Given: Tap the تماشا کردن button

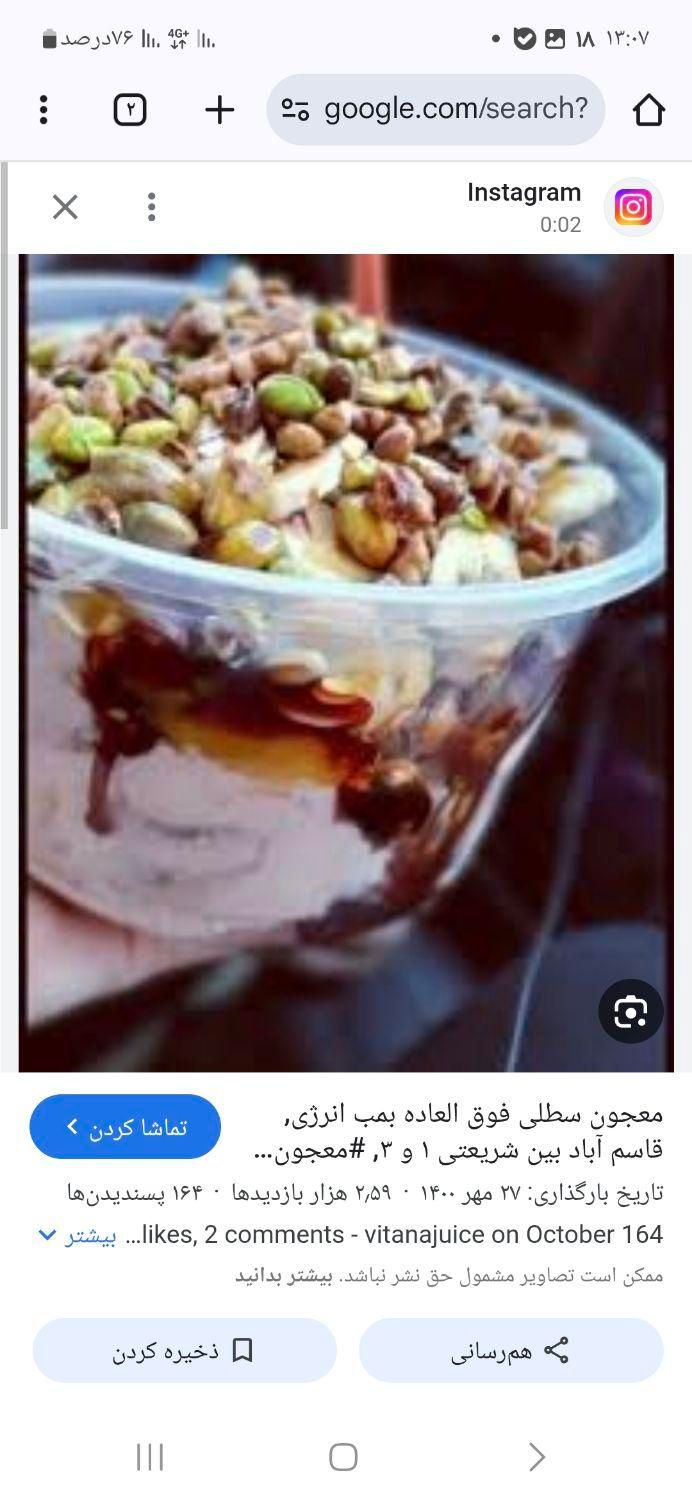Looking at the screenshot, I should click(x=125, y=1127).
